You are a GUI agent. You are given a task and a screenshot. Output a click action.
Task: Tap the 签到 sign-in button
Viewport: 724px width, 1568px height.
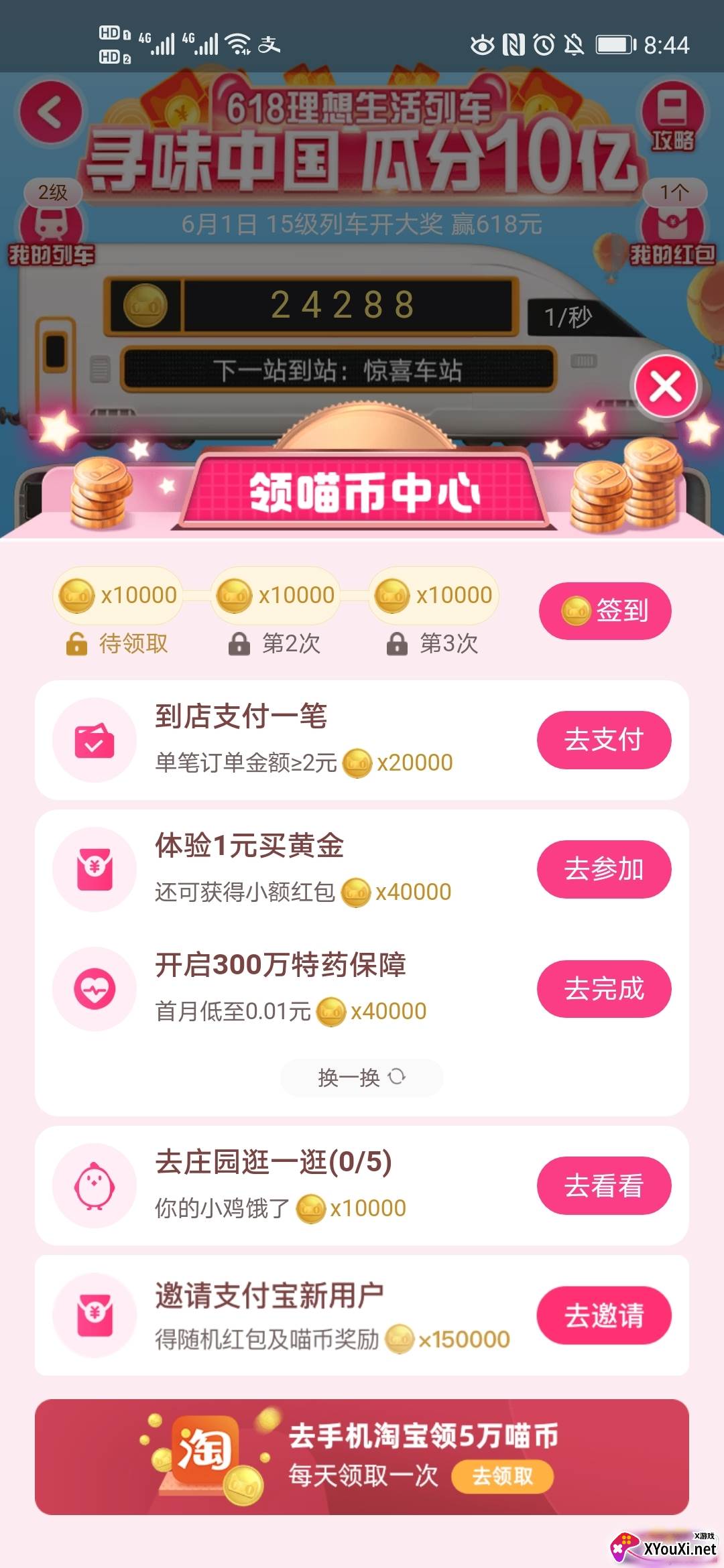tap(604, 610)
